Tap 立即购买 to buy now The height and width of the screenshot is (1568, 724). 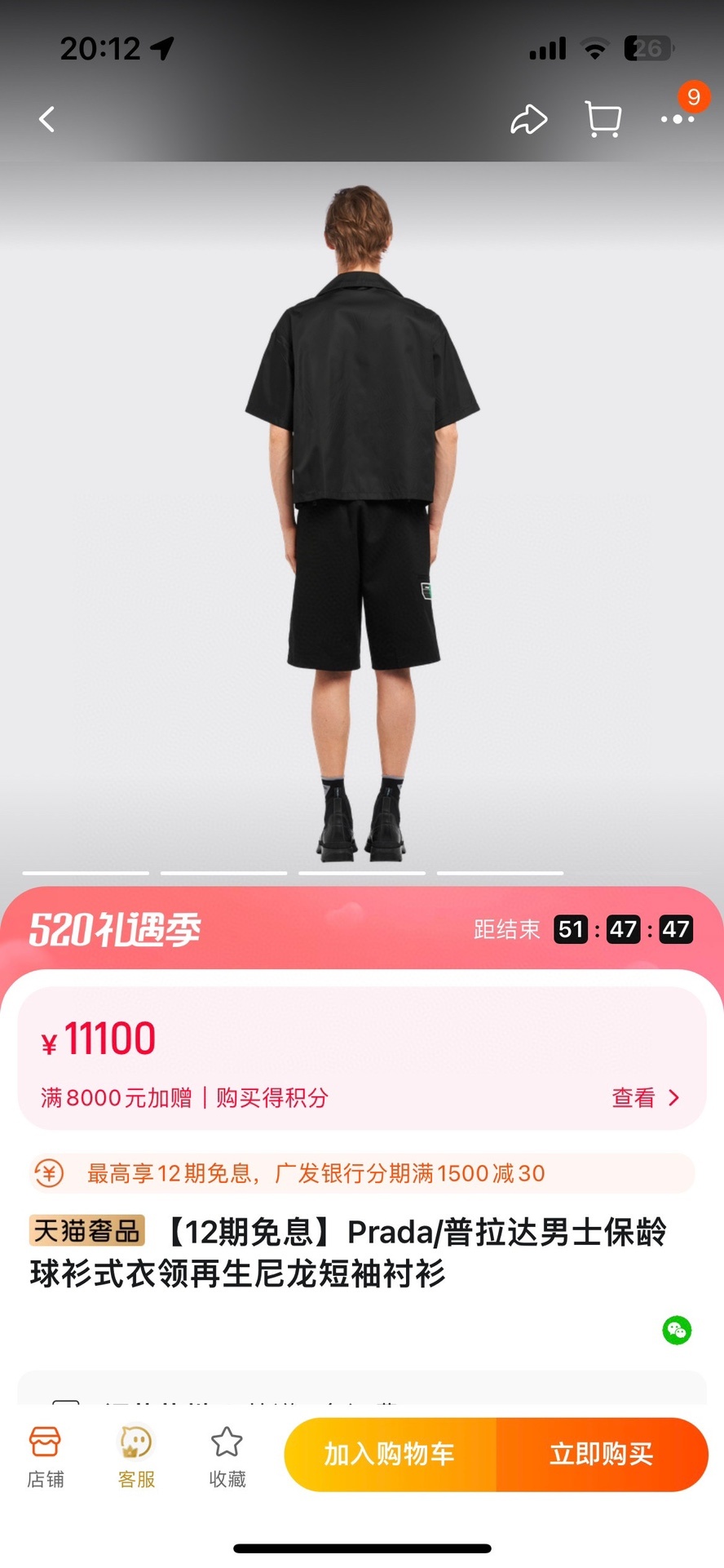[602, 1455]
